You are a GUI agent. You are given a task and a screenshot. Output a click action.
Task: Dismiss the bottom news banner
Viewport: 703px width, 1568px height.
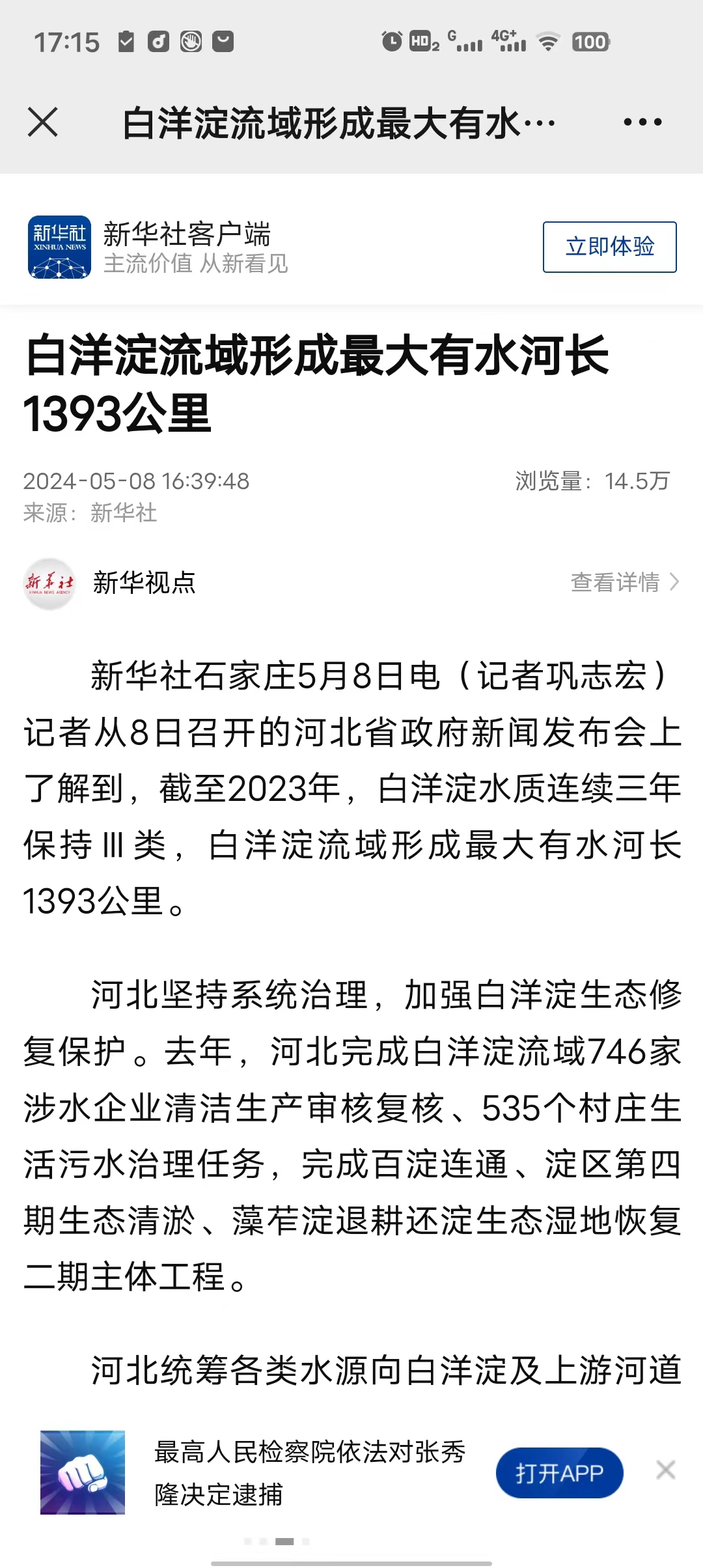[665, 1470]
